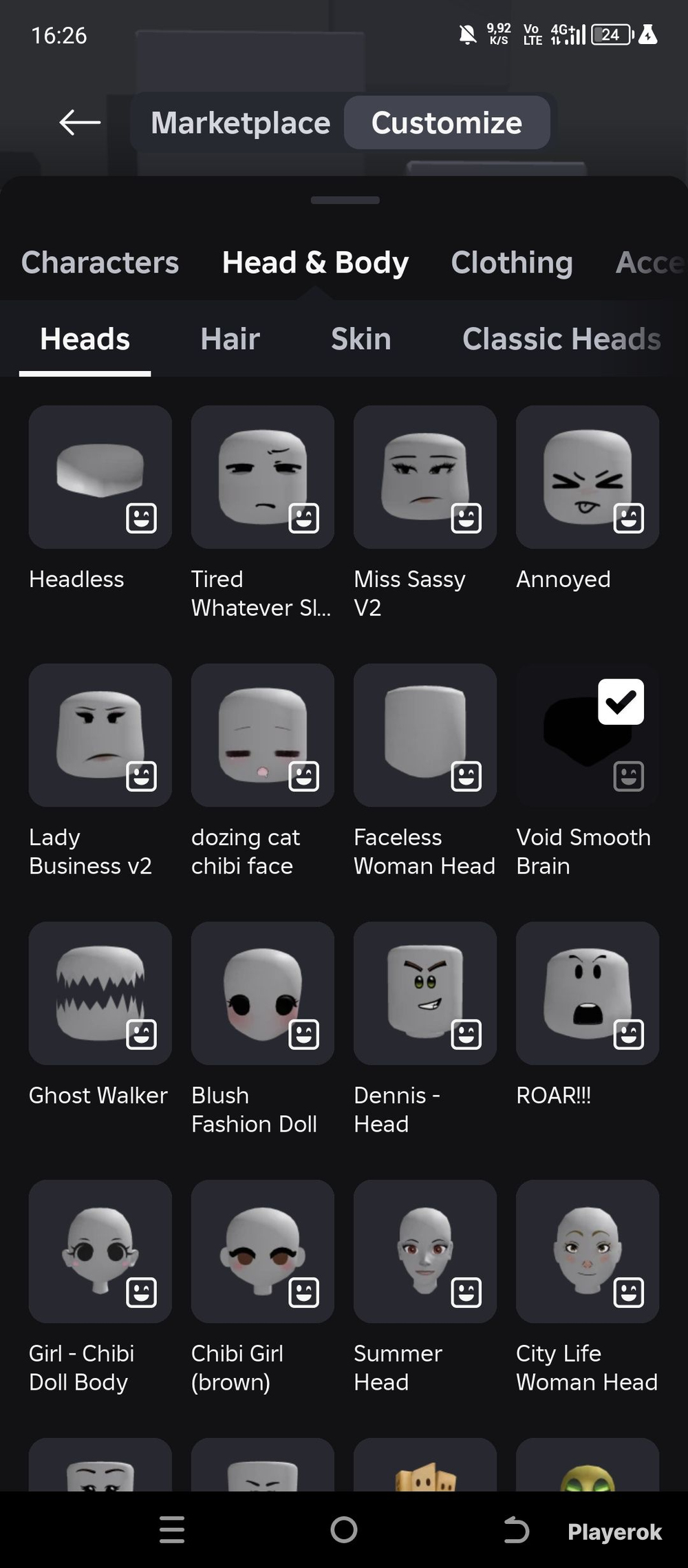This screenshot has width=688, height=1568.
Task: Go back with the top arrow
Action: point(80,123)
